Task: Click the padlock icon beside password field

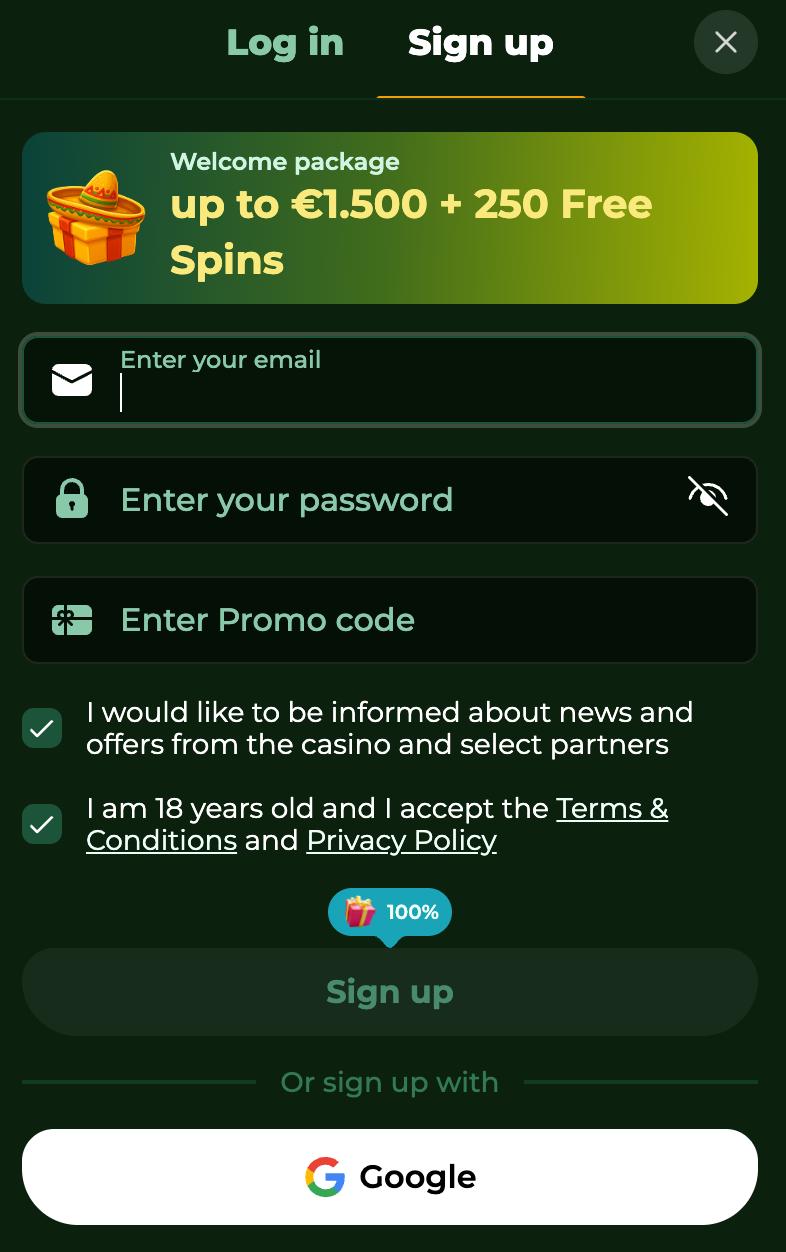Action: (x=71, y=500)
